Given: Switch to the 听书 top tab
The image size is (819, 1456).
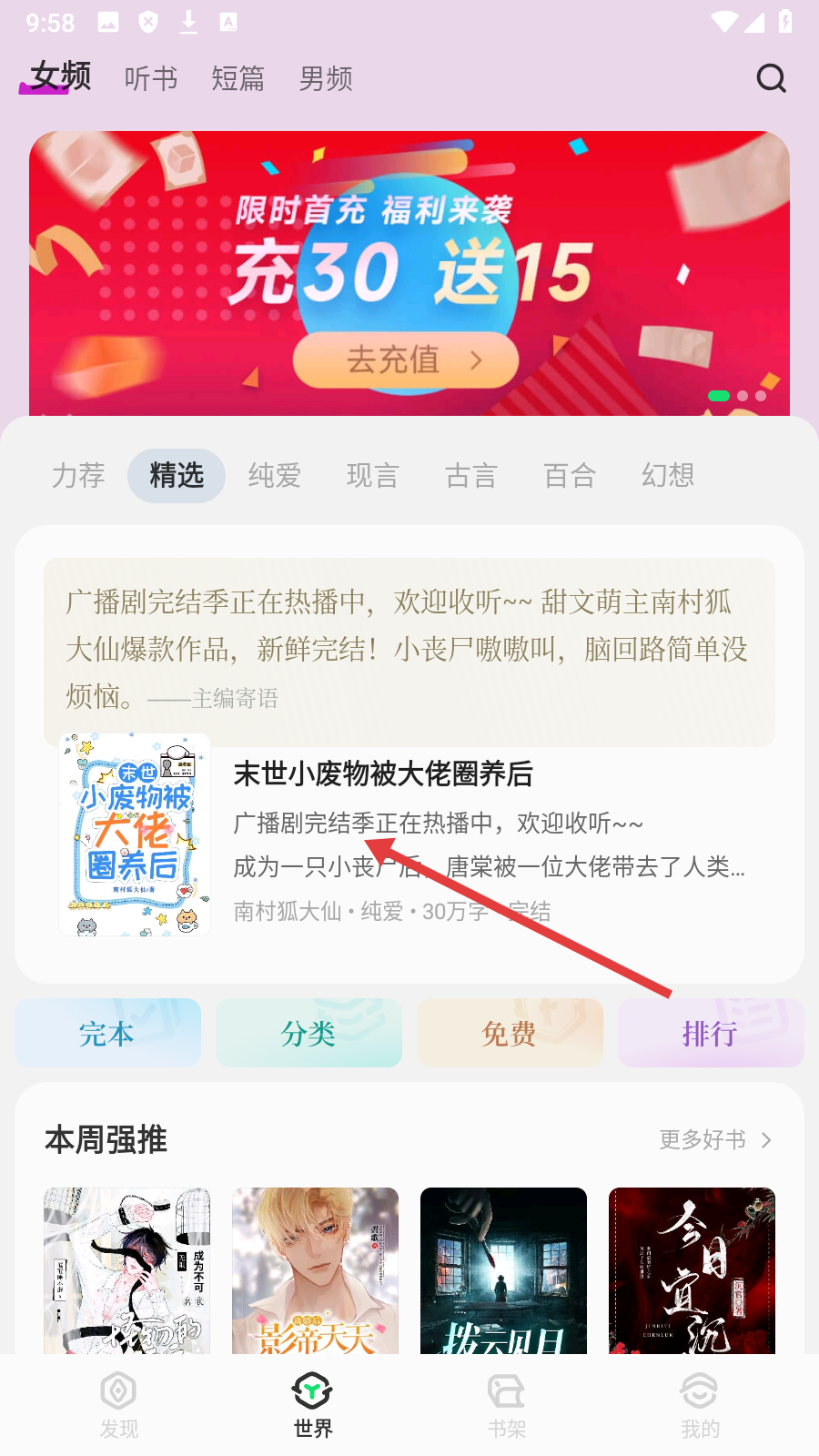Looking at the screenshot, I should click(x=151, y=79).
